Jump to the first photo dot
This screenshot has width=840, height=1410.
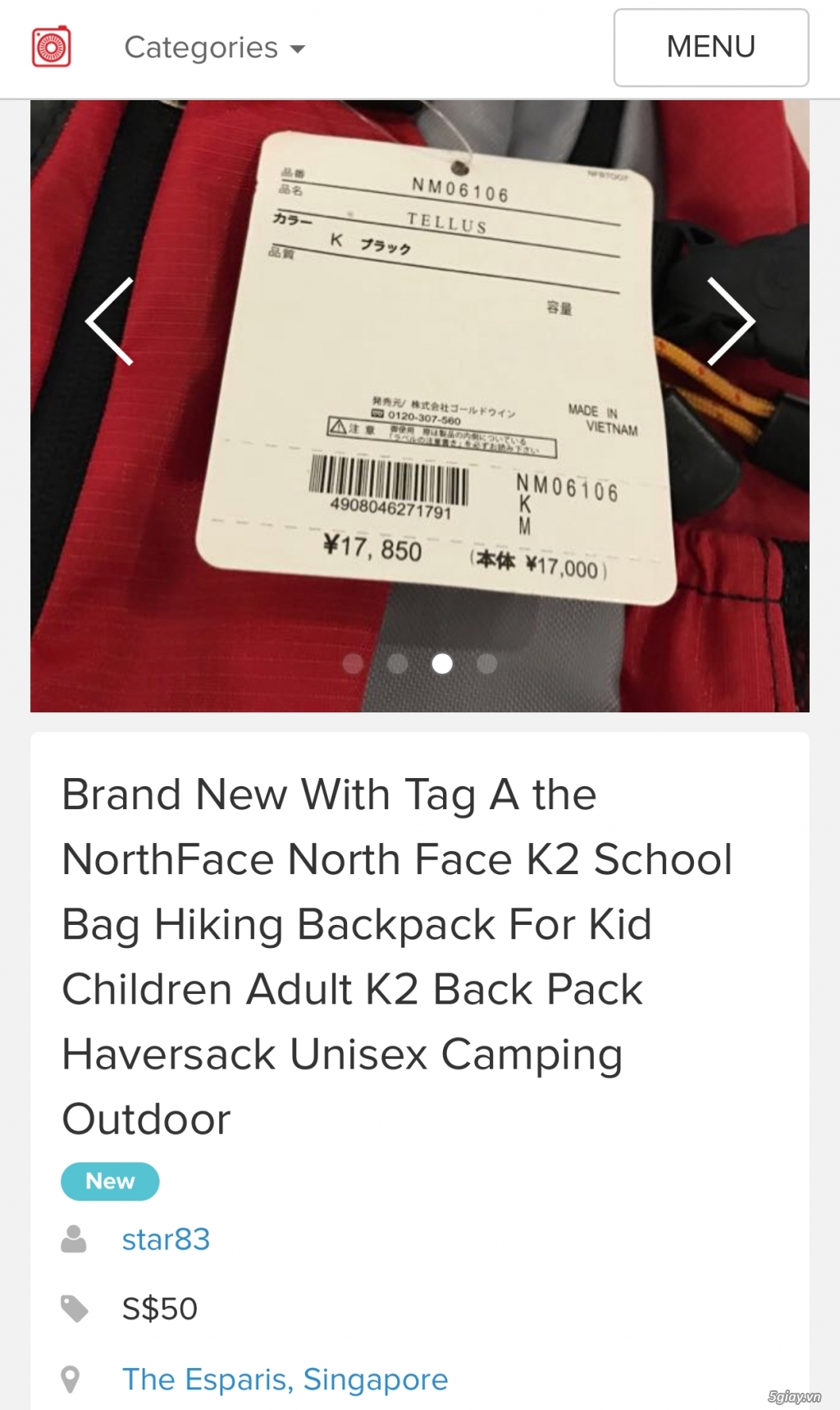[353, 663]
